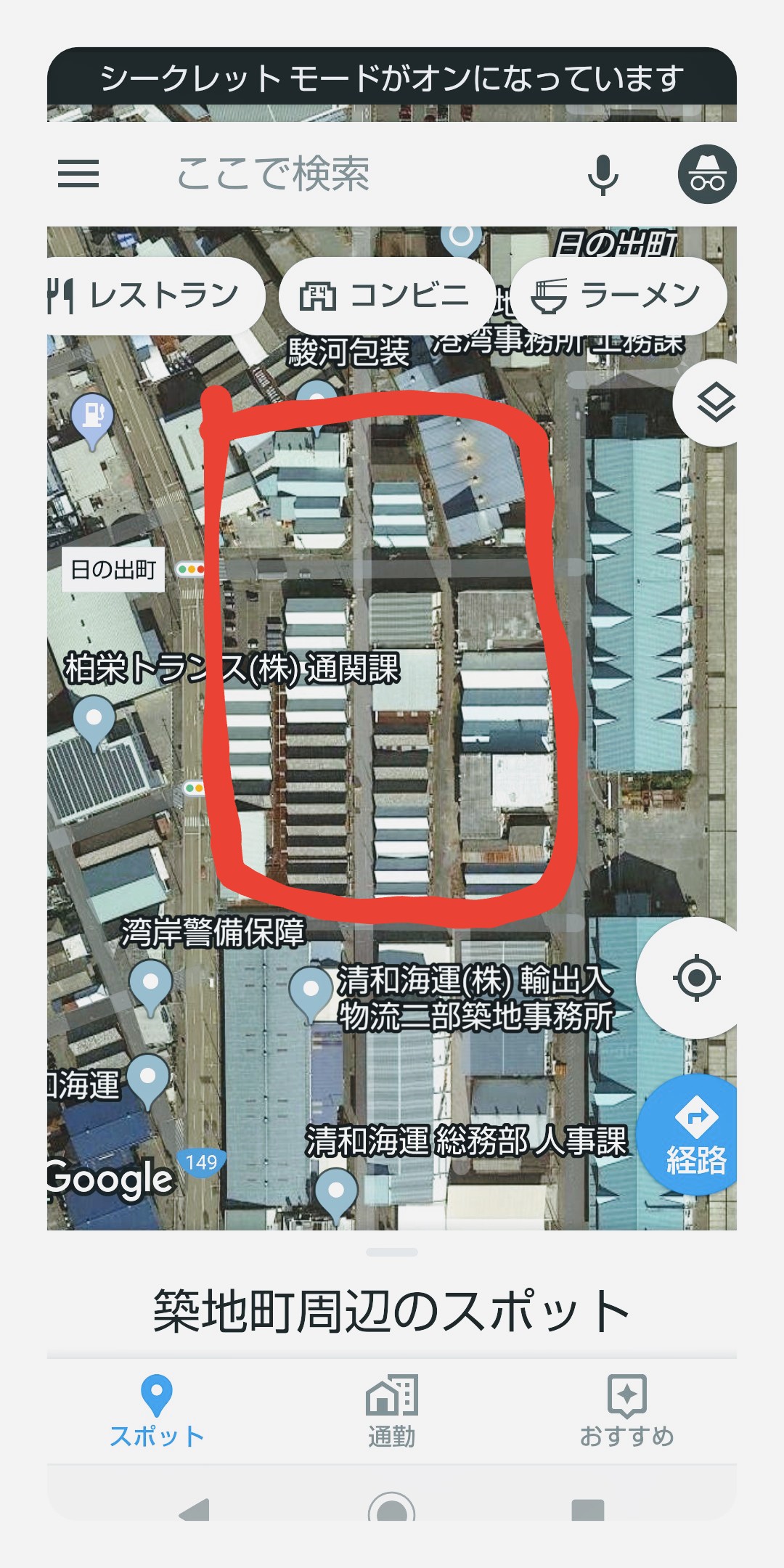
Task: Open the 清和海運 総務部 人事課 map pin
Action: (335, 1192)
